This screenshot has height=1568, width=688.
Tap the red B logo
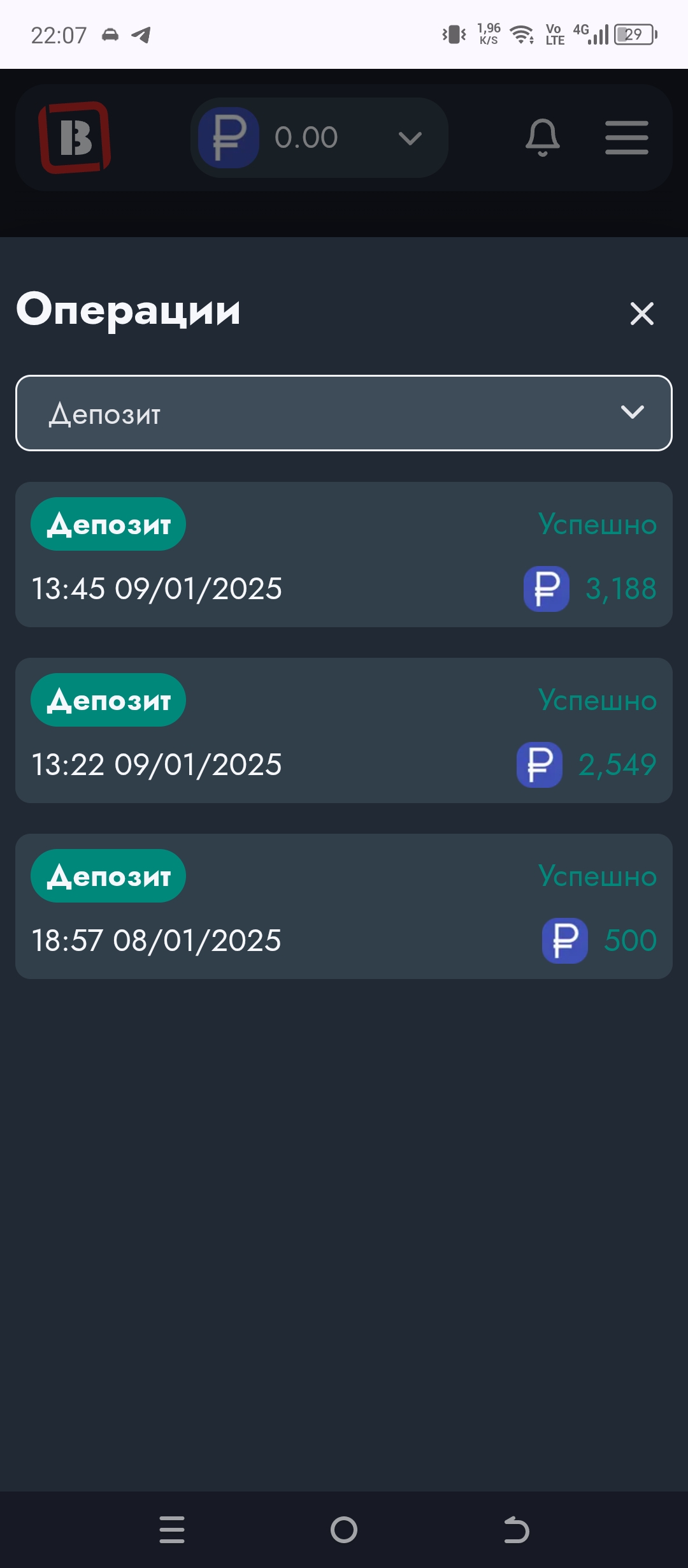[x=75, y=138]
